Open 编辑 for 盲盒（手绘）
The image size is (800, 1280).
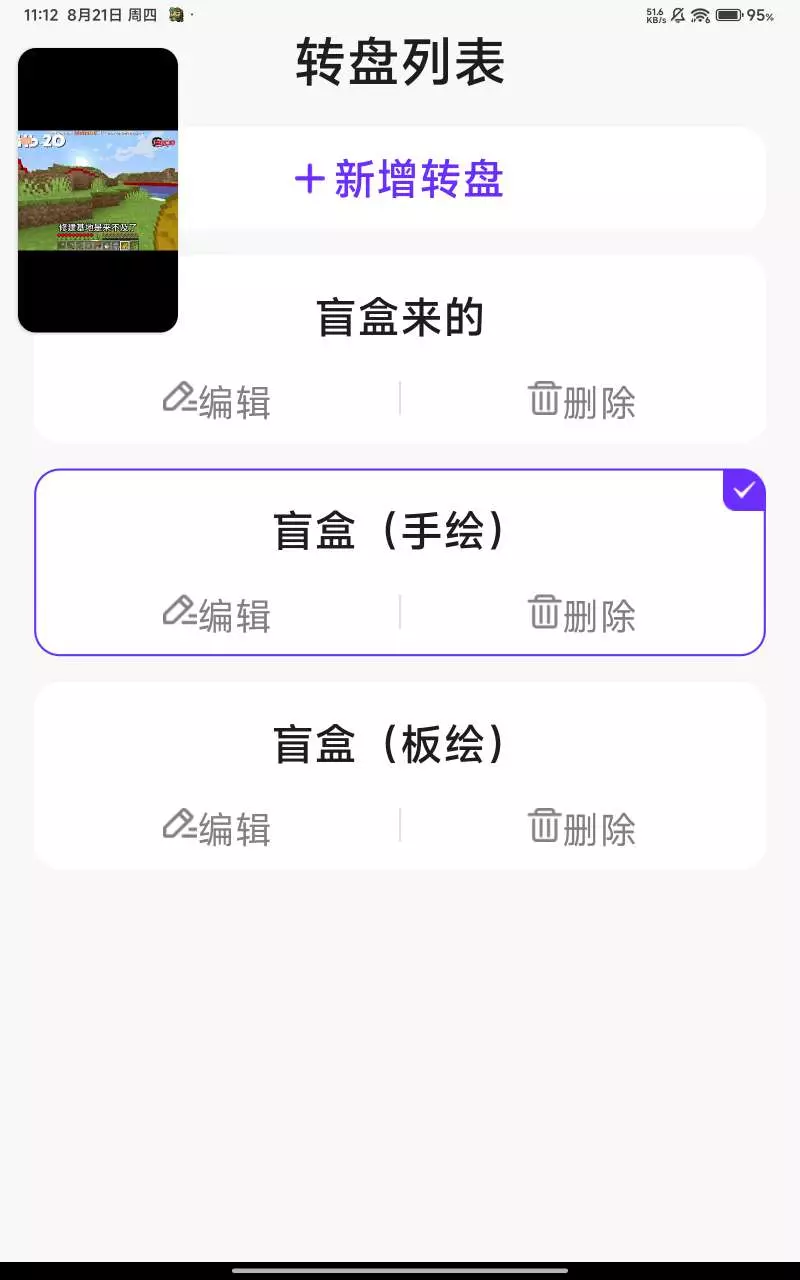point(217,614)
